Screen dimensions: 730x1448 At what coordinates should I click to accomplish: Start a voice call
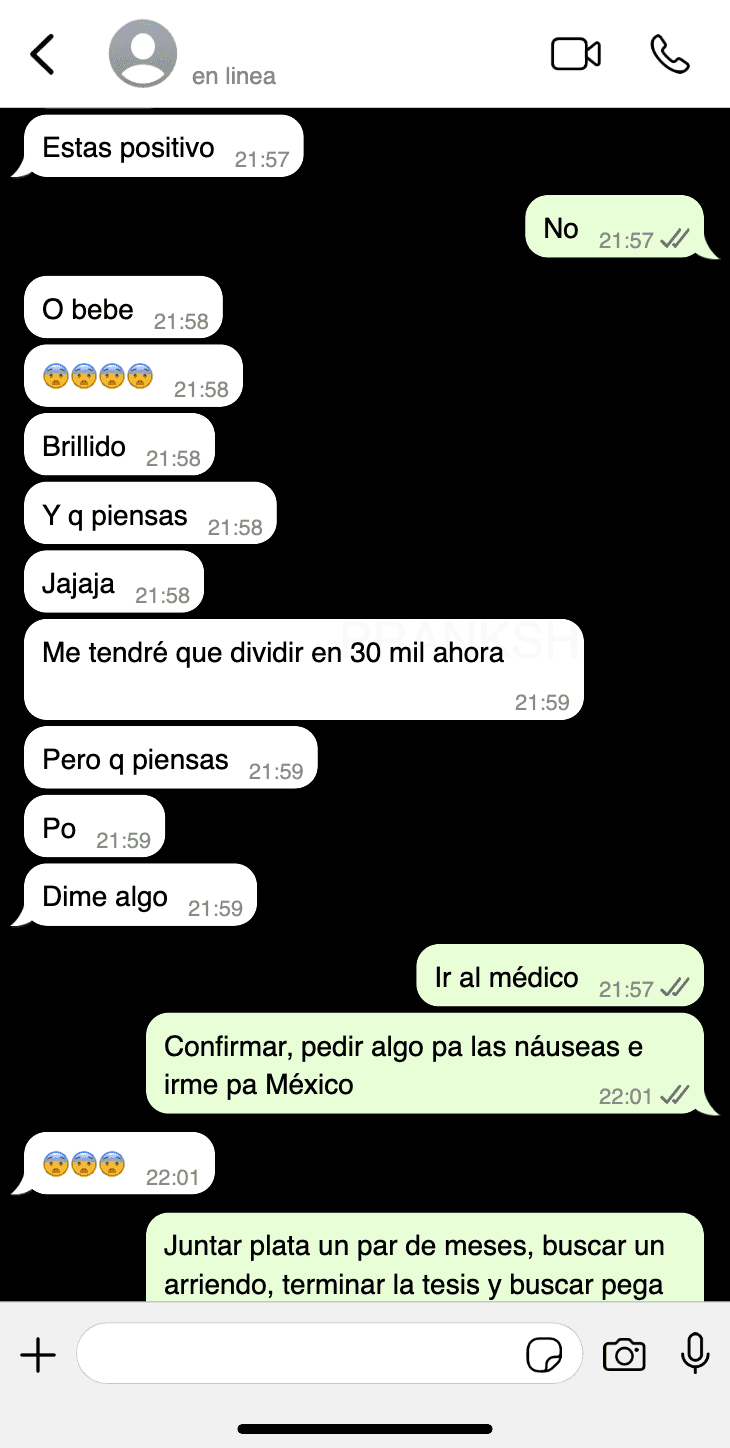point(669,54)
